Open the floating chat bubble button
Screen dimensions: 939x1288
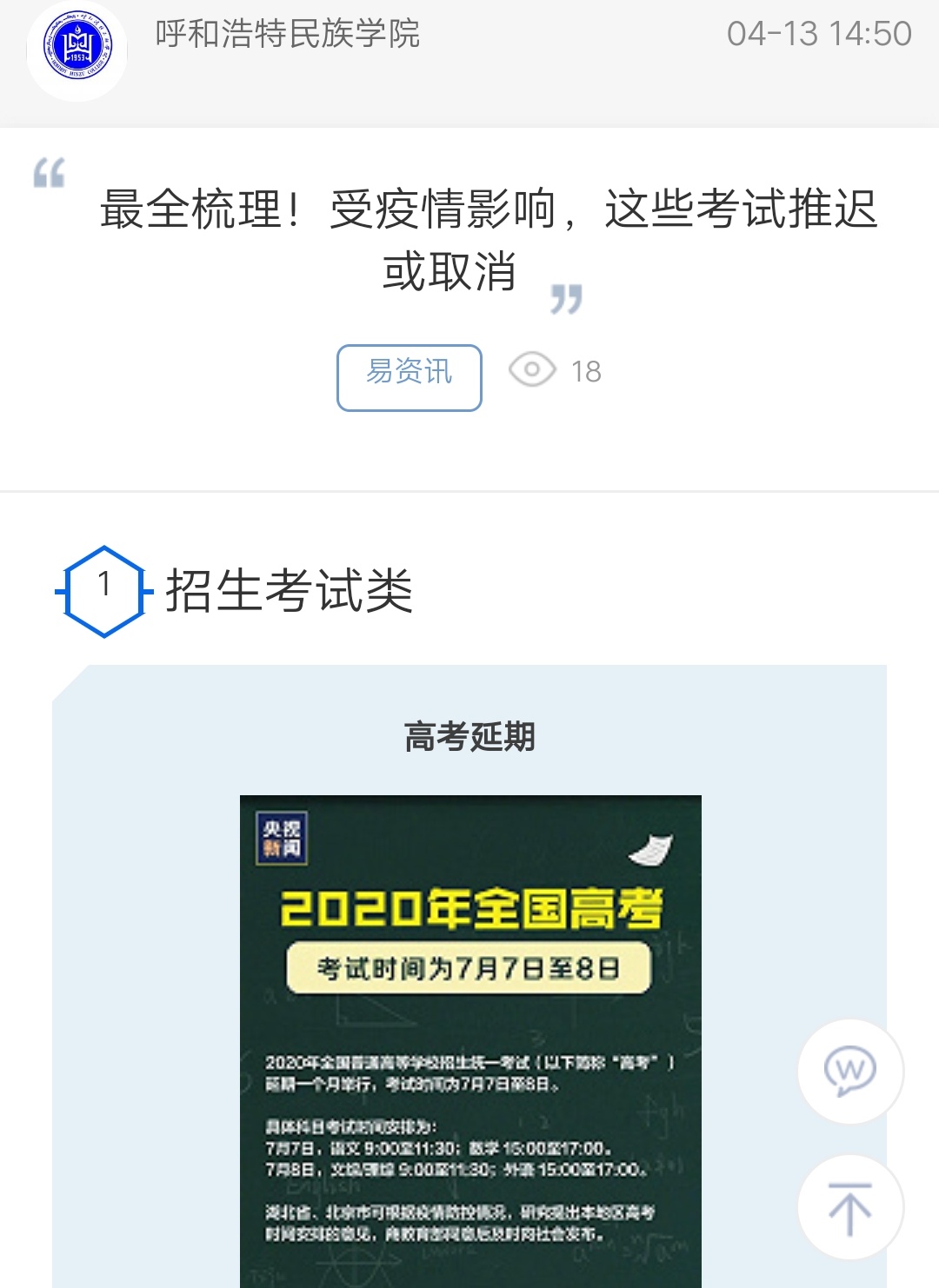pyautogui.click(x=850, y=1071)
